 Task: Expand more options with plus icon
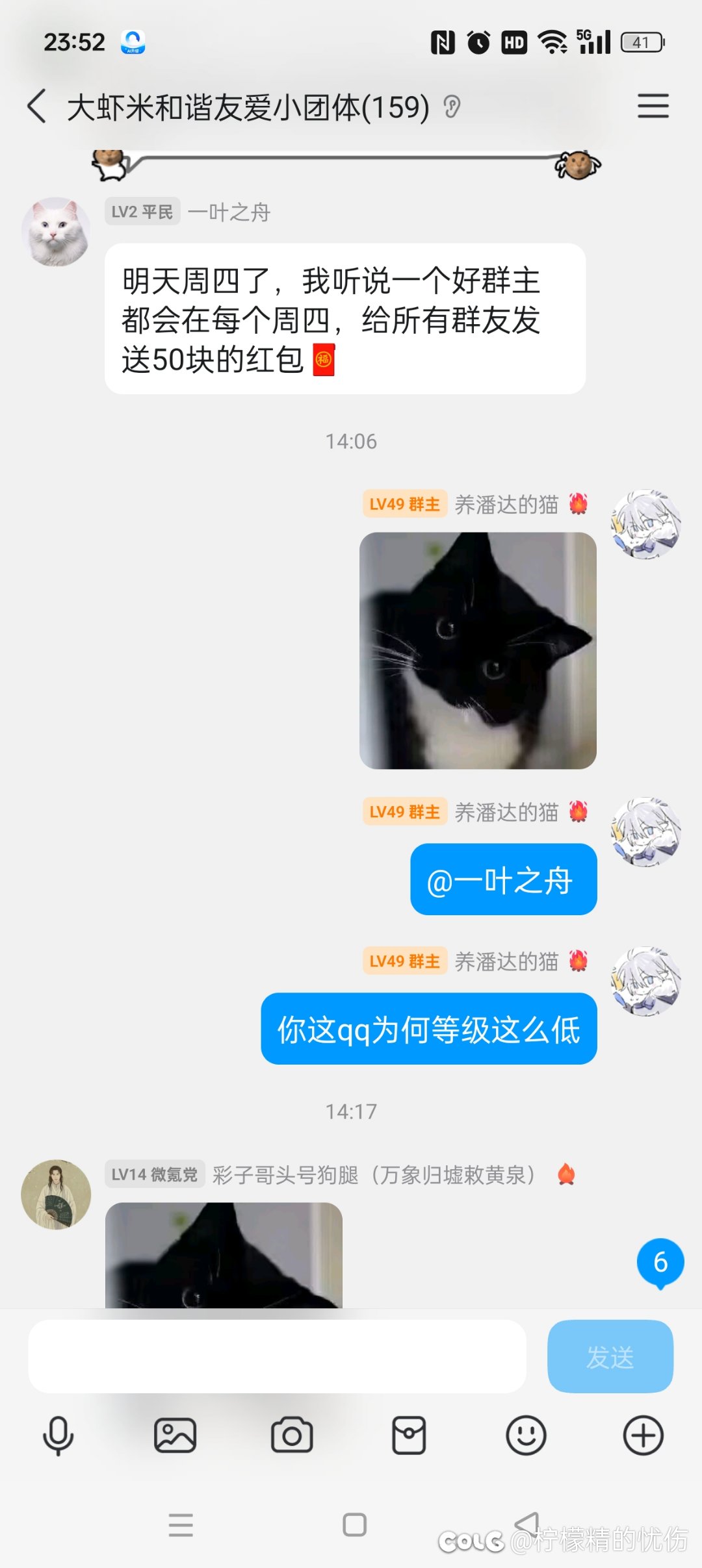(x=643, y=1435)
